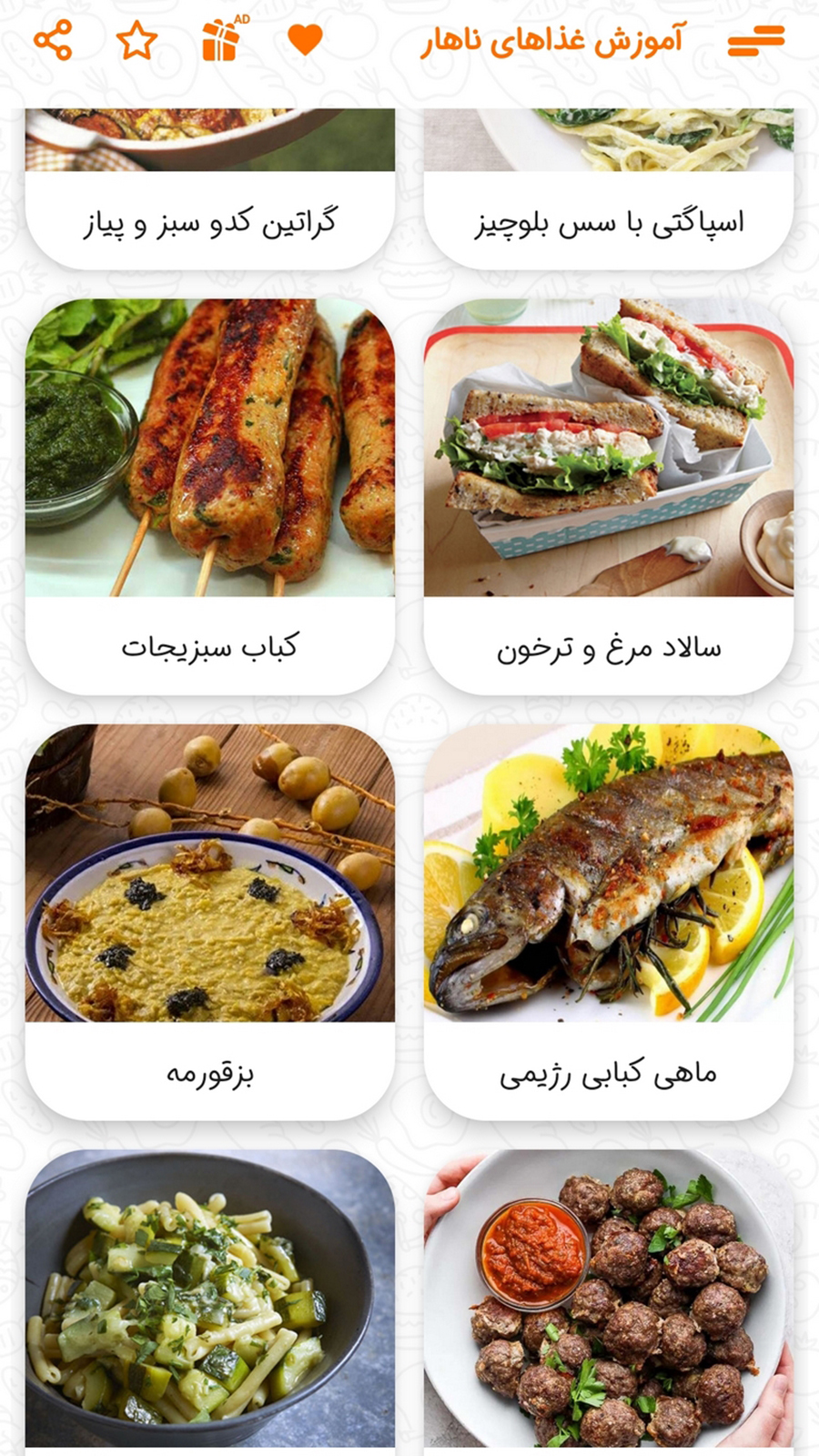Open گراتین کدو سبز و پیاز recipe

210,221
